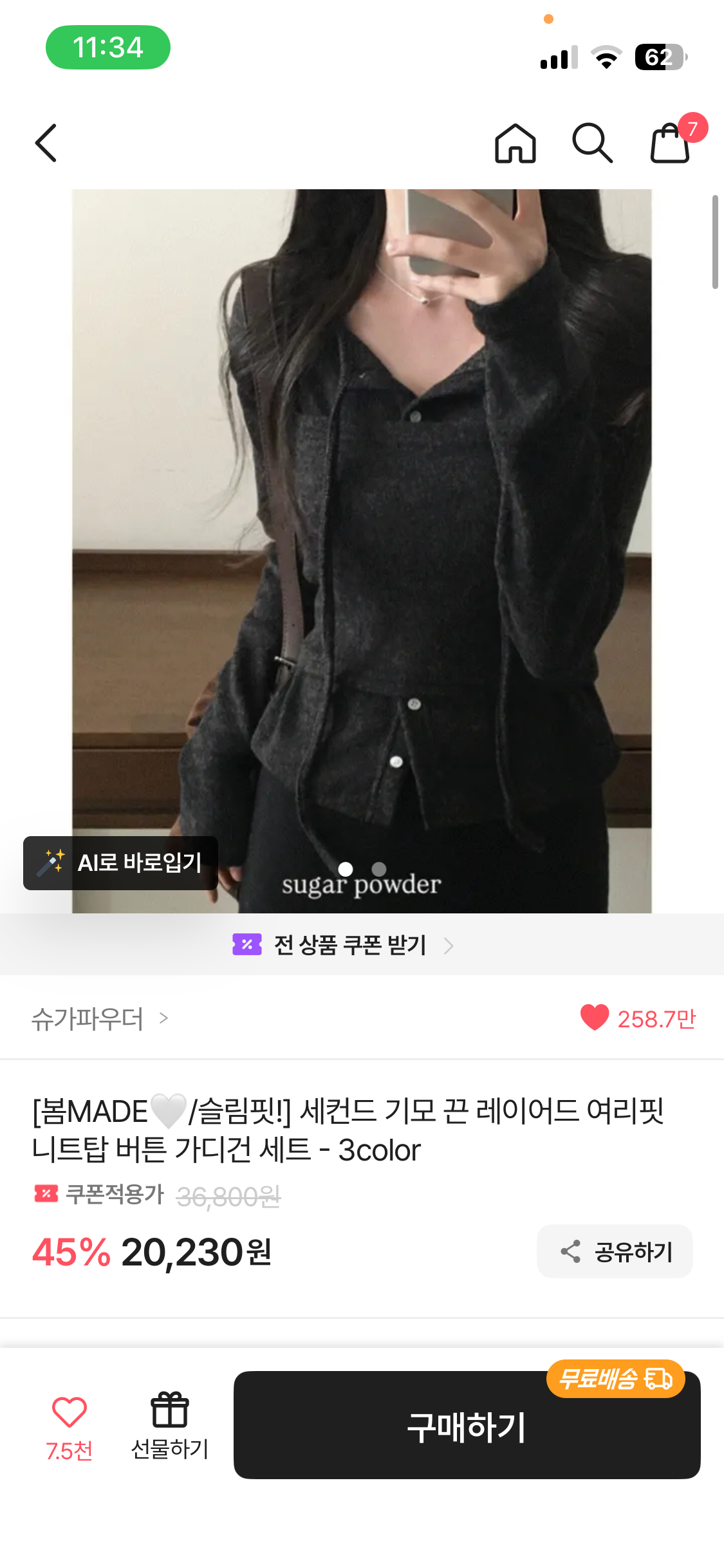The image size is (724, 1568).
Task: Send this item as a gift (선물하기)
Action: coord(170,1424)
